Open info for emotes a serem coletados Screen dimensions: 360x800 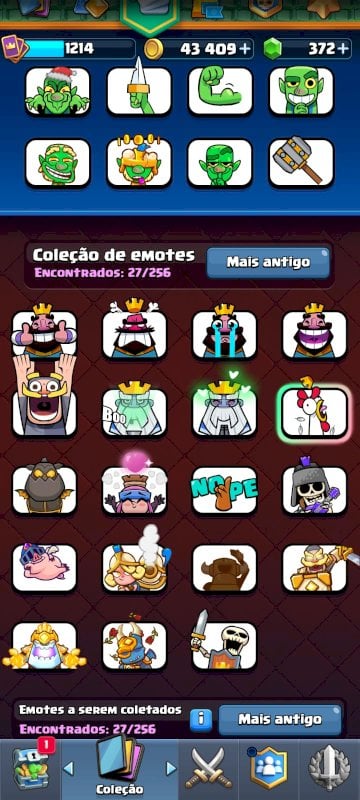tap(201, 719)
